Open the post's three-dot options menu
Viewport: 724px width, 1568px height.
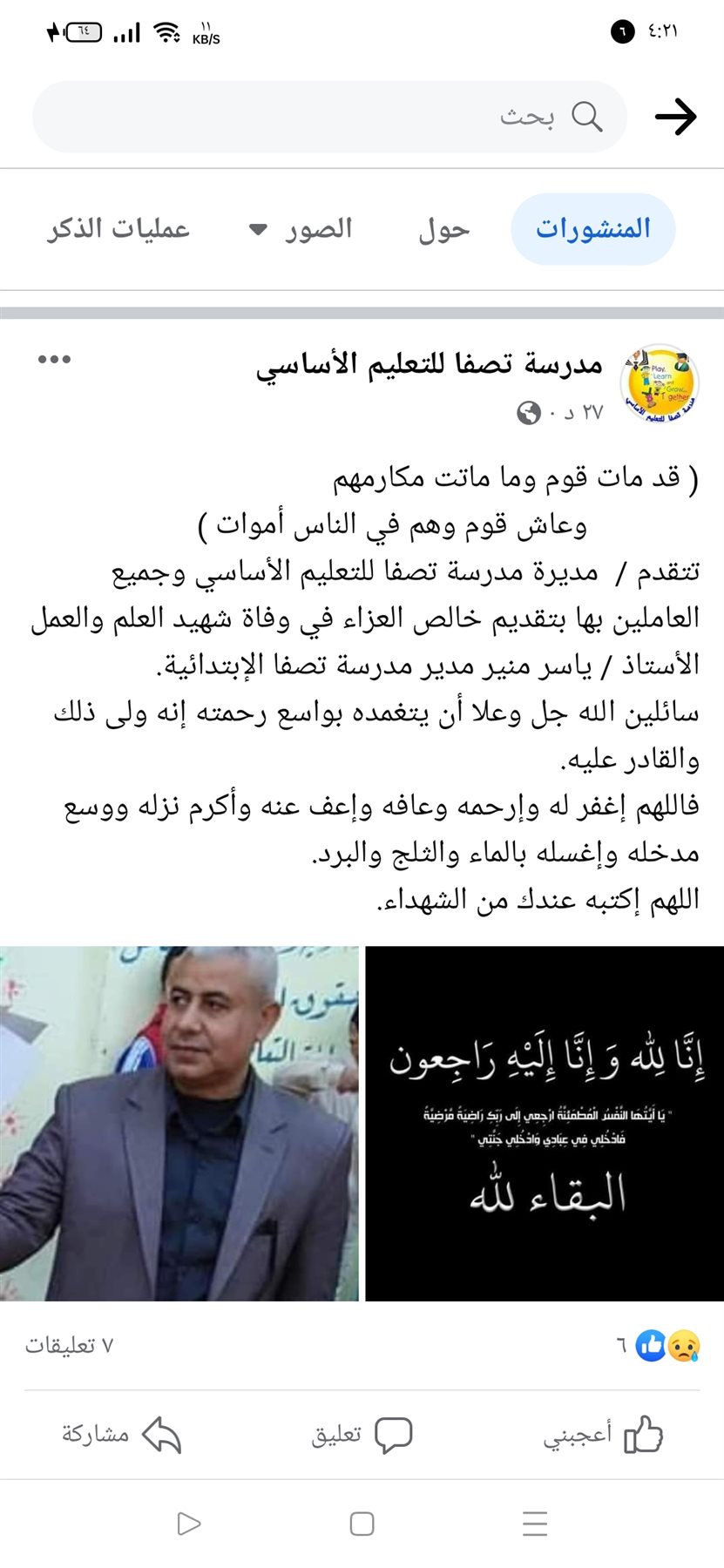pyautogui.click(x=54, y=360)
